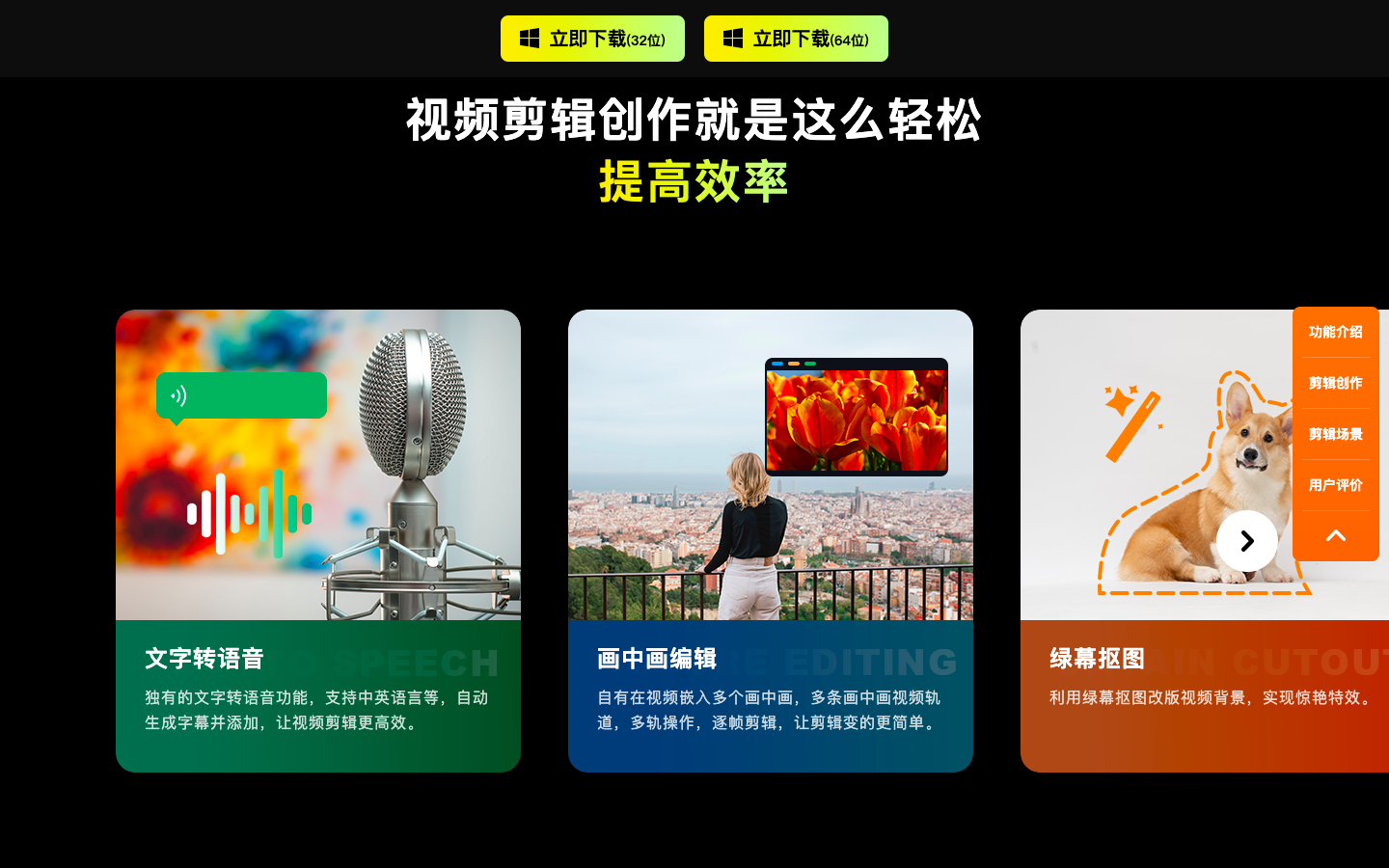
Task: Jump to 剪辑创作 section
Action: 1335,383
